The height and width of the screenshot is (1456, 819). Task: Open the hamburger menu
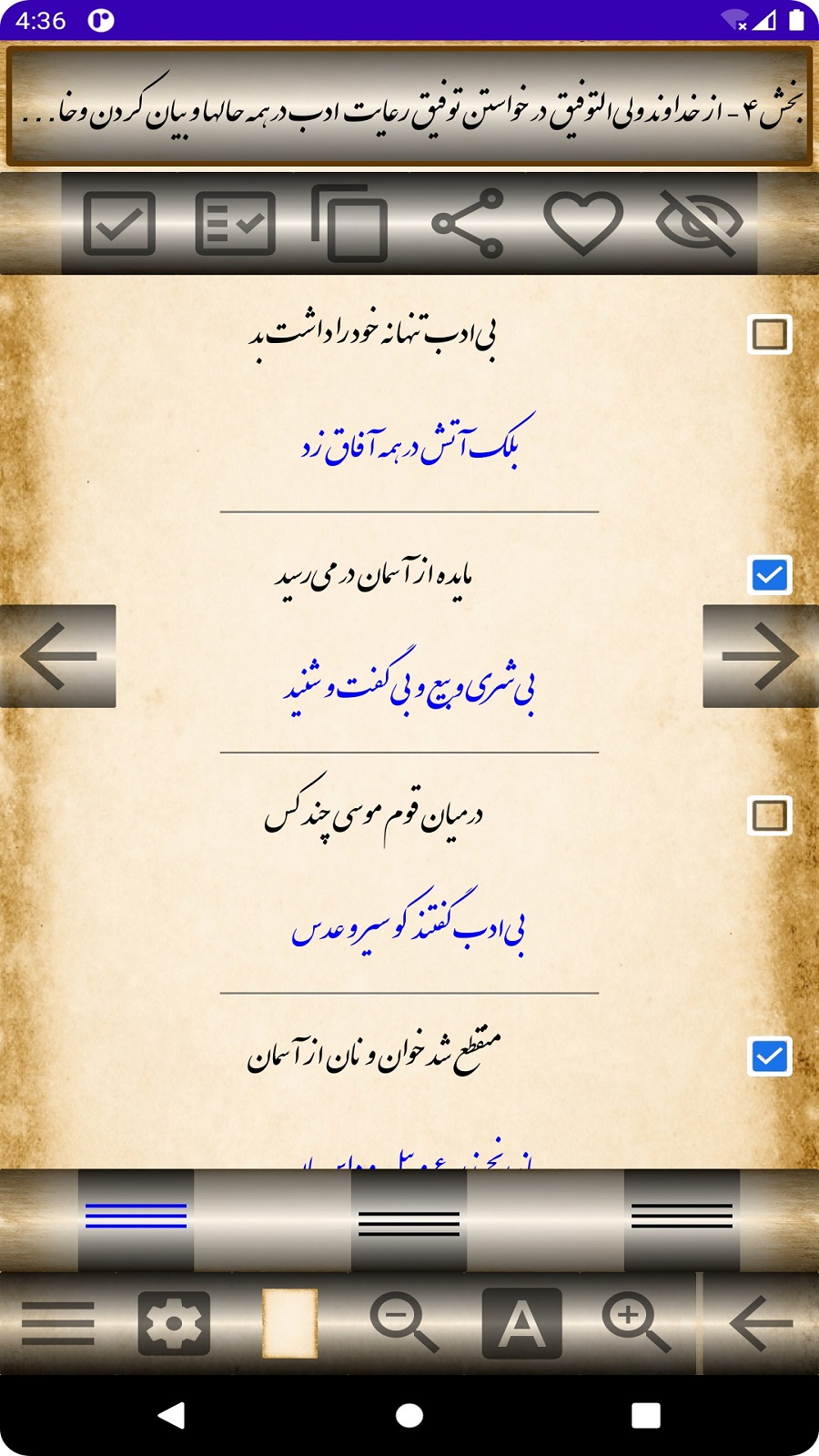point(58,1323)
